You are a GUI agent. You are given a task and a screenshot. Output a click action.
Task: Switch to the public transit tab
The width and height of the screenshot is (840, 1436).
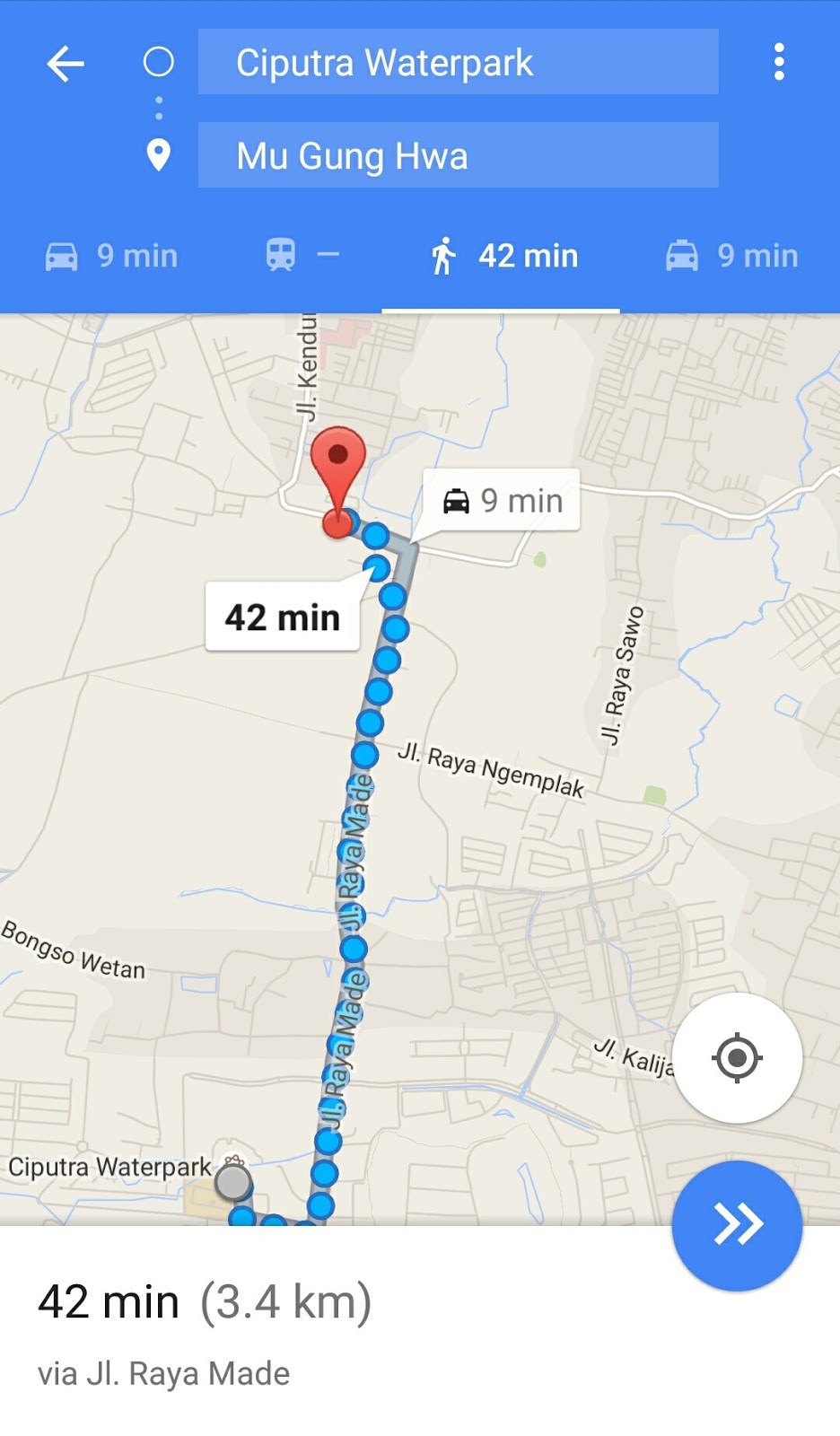(302, 256)
